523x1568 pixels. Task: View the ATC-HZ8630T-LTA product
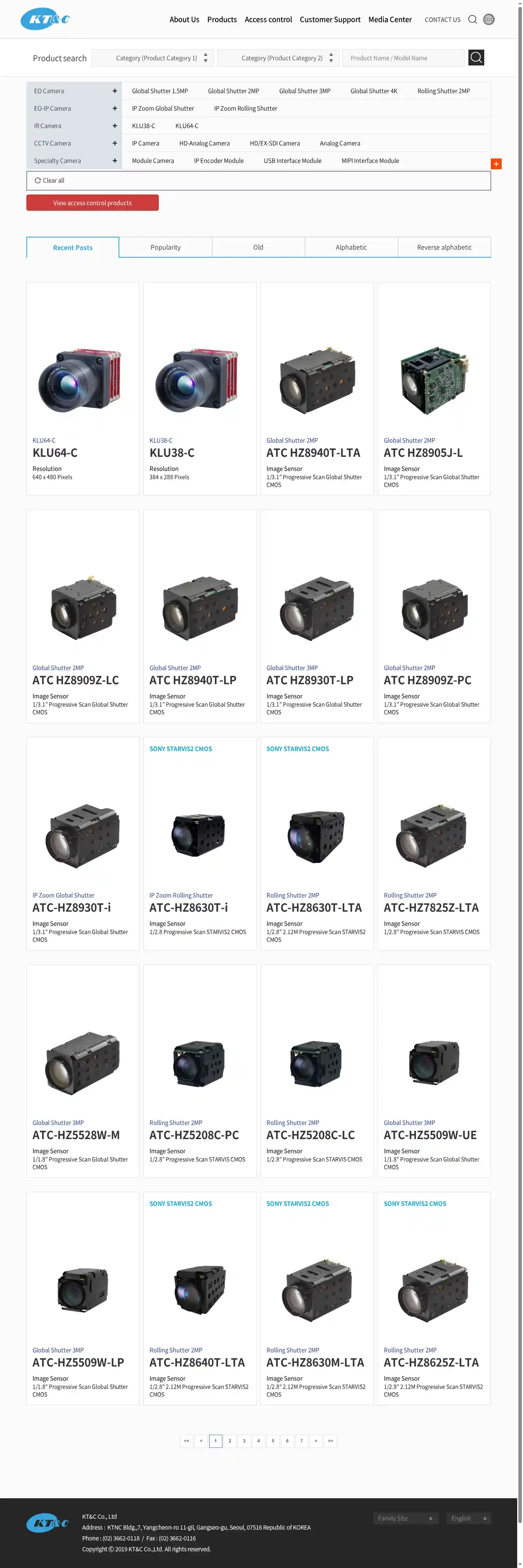pyautogui.click(x=317, y=843)
